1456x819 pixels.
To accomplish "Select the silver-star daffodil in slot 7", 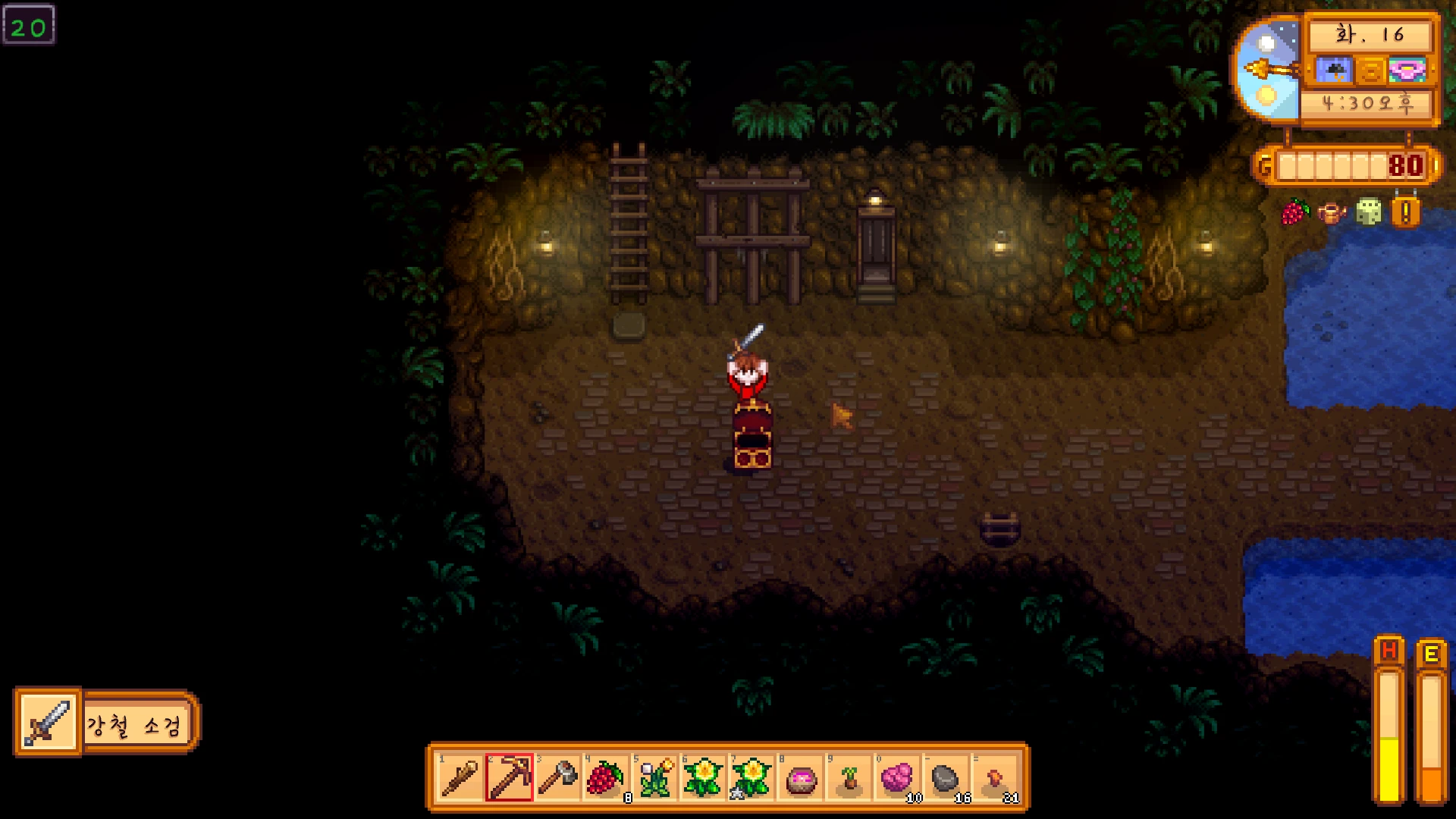I will [752, 778].
